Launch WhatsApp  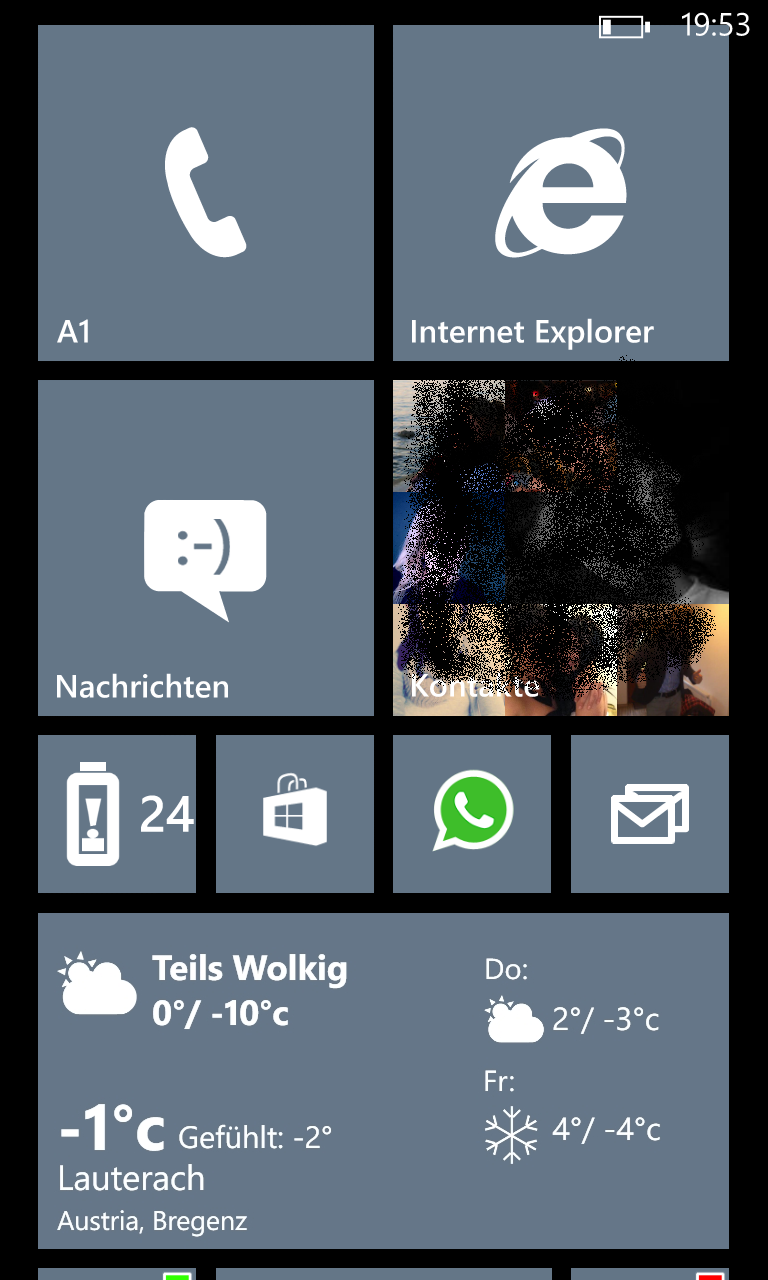(472, 814)
